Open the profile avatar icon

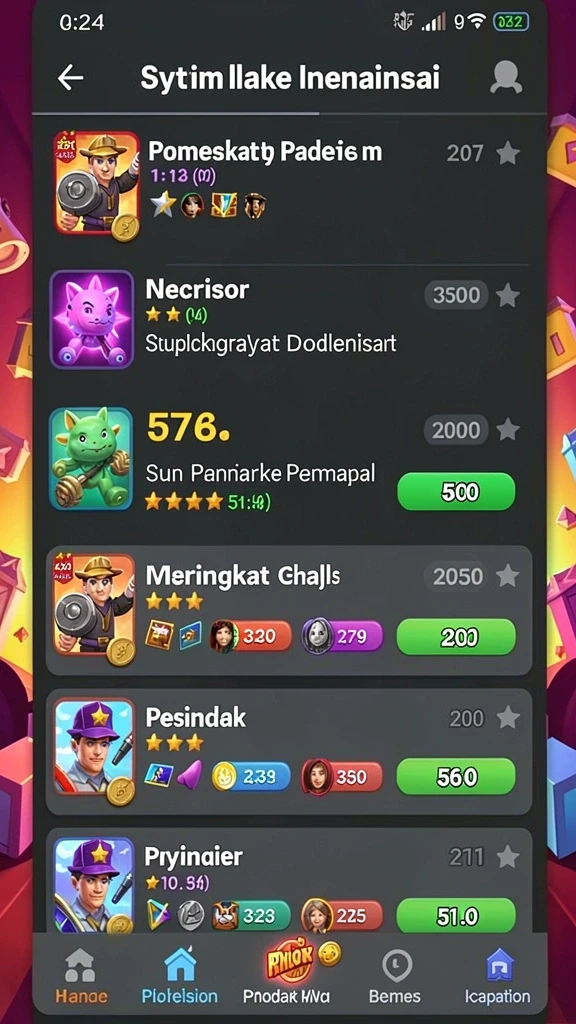[505, 78]
